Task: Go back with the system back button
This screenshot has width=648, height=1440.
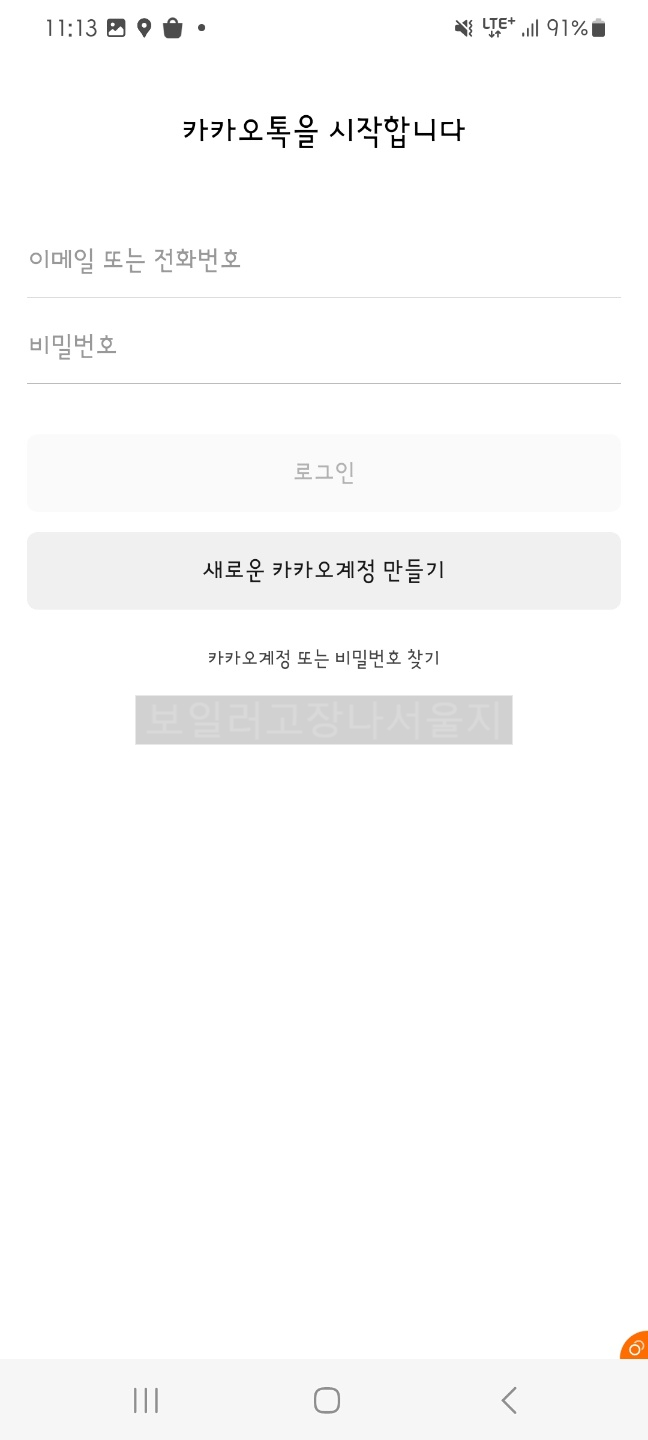Action: pyautogui.click(x=509, y=1400)
